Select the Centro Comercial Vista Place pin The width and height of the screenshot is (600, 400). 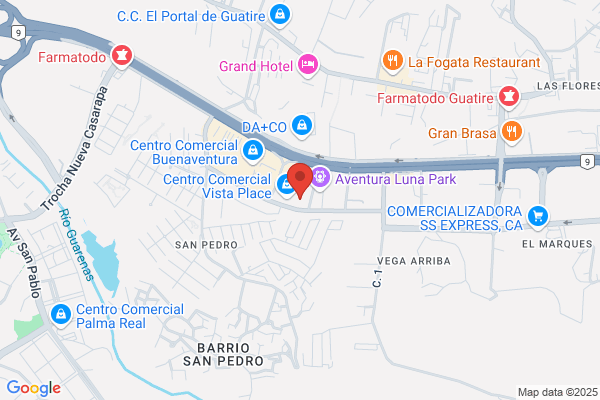click(286, 186)
